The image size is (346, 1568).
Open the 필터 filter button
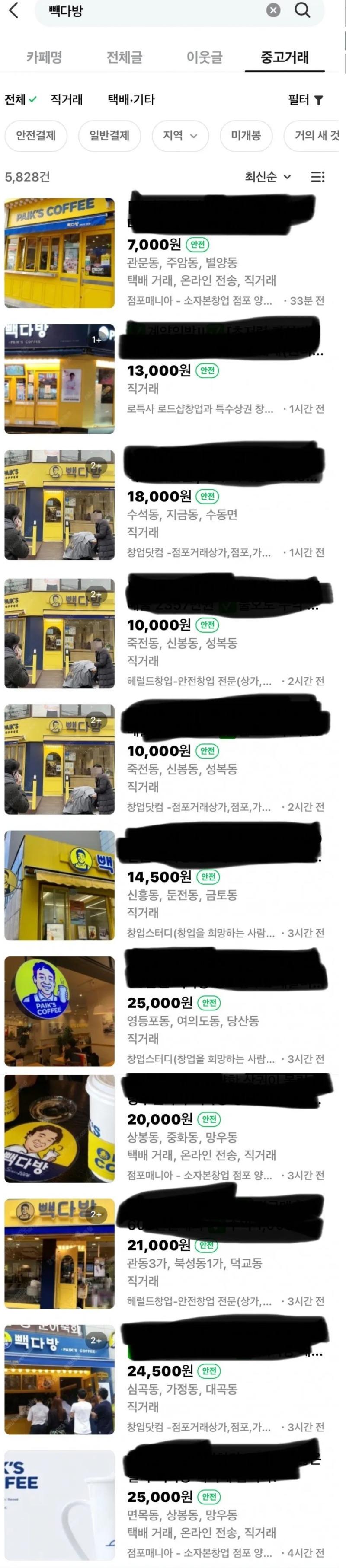305,100
